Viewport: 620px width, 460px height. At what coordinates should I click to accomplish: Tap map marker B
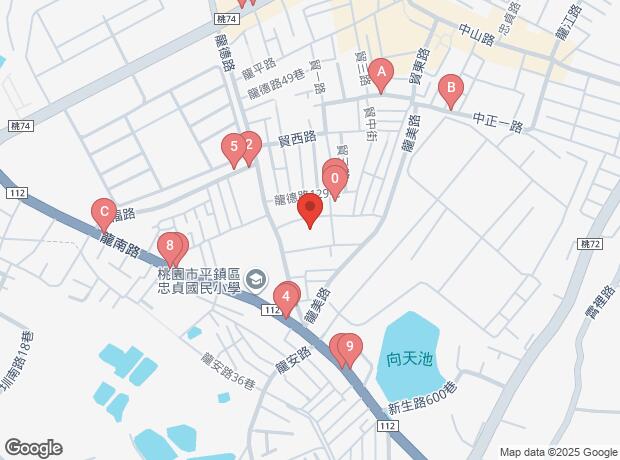451,90
